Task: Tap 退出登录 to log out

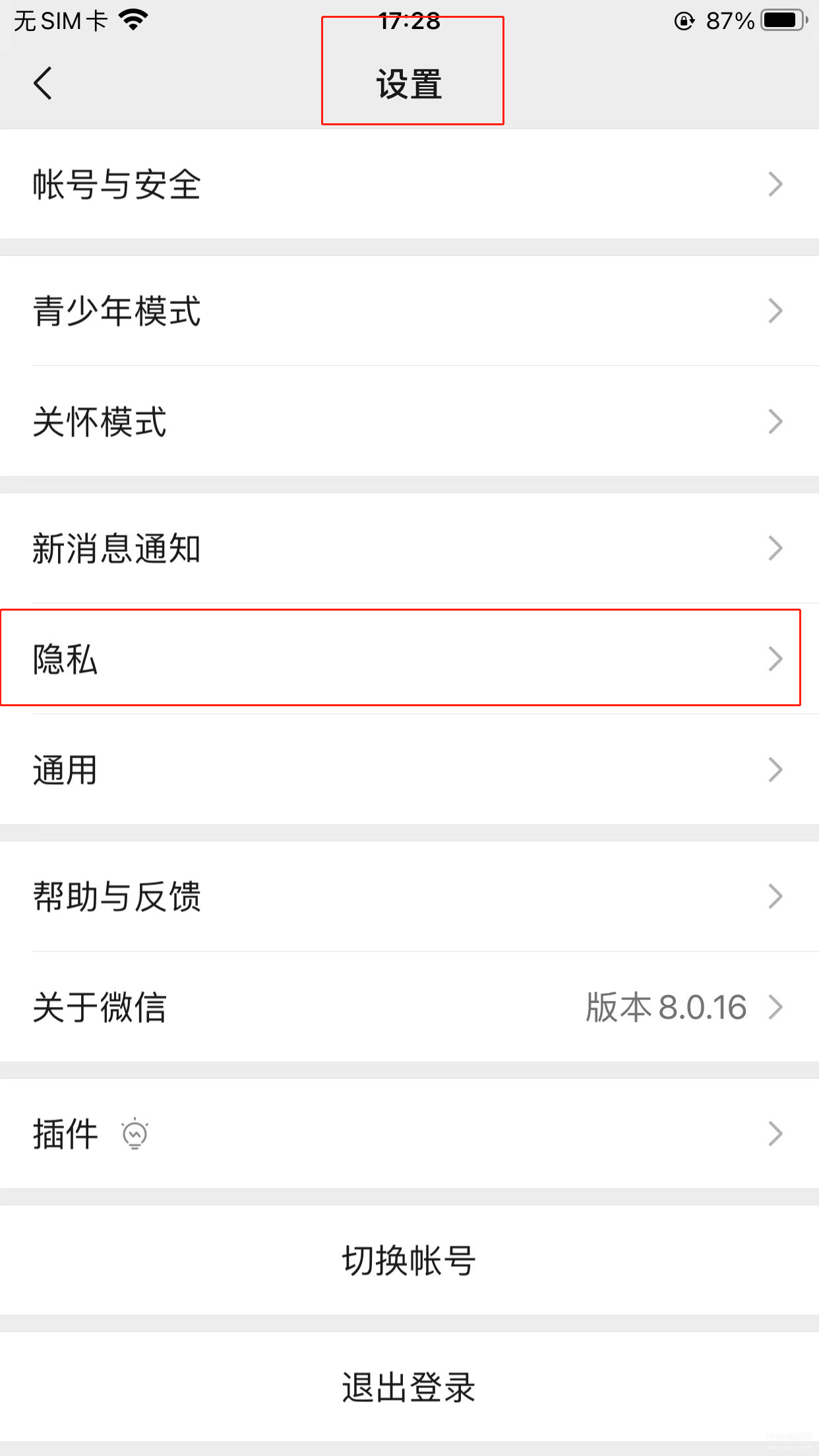Action: tap(409, 1387)
